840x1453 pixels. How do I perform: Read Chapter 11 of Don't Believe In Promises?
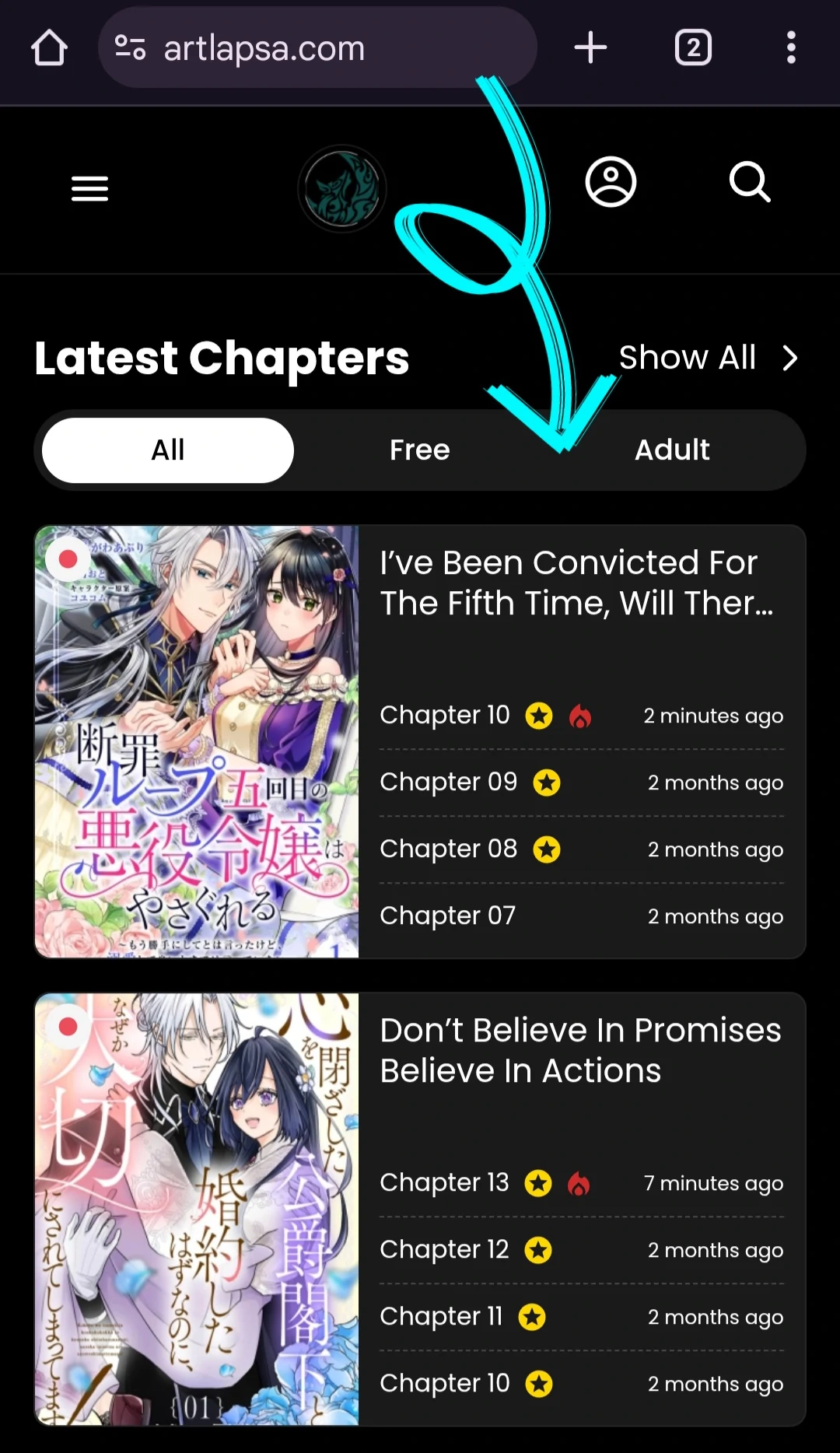click(x=441, y=1316)
